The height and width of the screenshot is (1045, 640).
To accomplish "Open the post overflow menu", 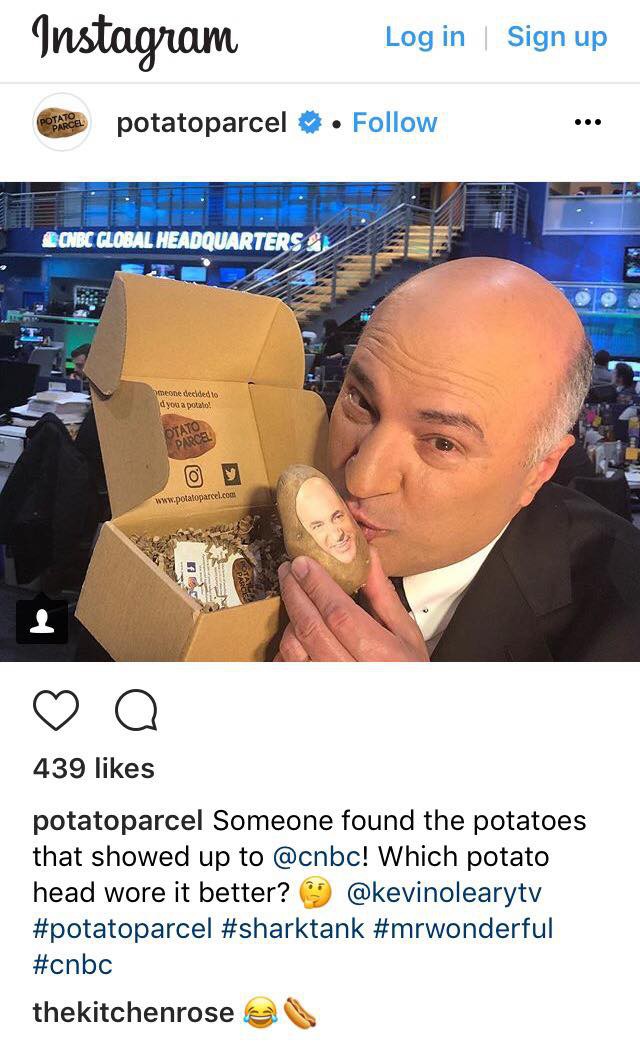I will pyautogui.click(x=587, y=123).
